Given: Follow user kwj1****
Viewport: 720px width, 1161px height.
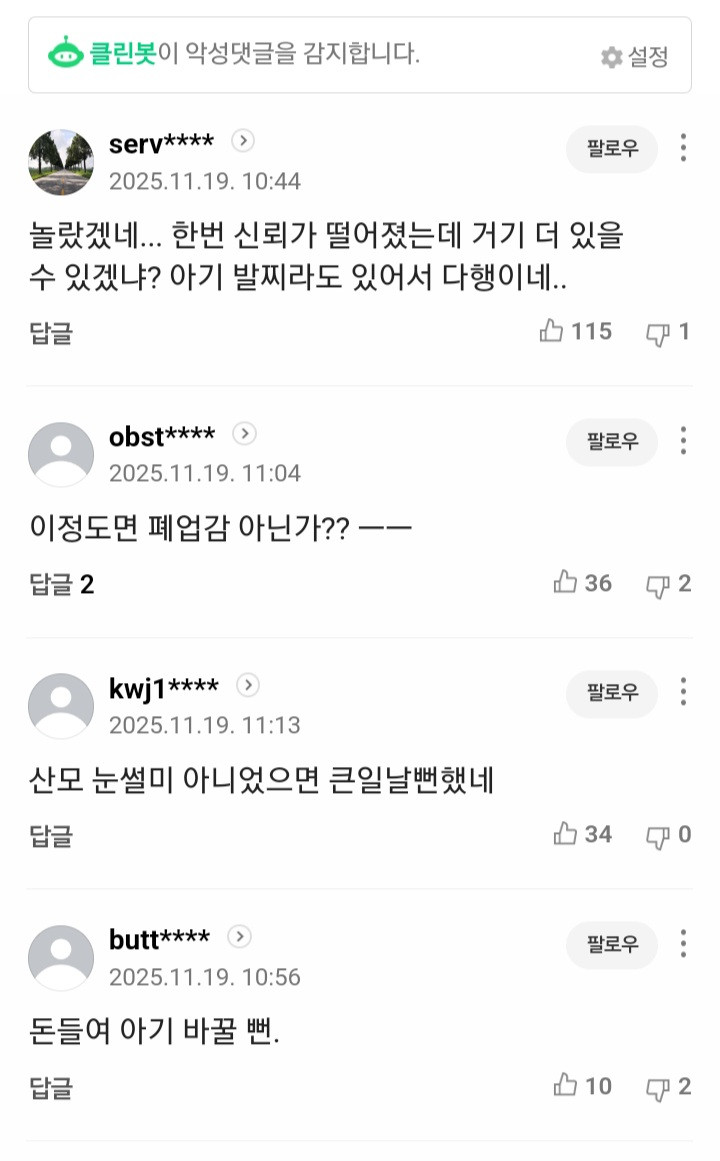Looking at the screenshot, I should tap(612, 693).
